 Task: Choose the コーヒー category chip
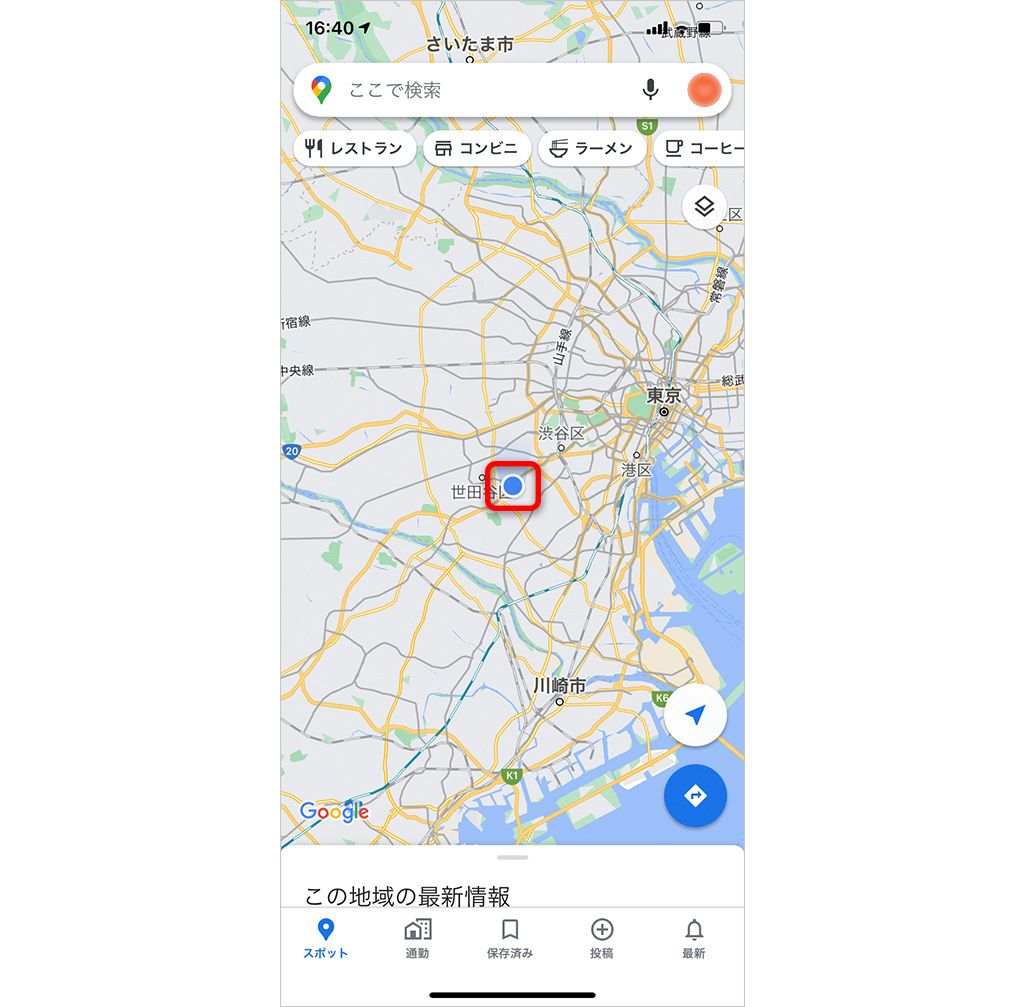[x=704, y=149]
